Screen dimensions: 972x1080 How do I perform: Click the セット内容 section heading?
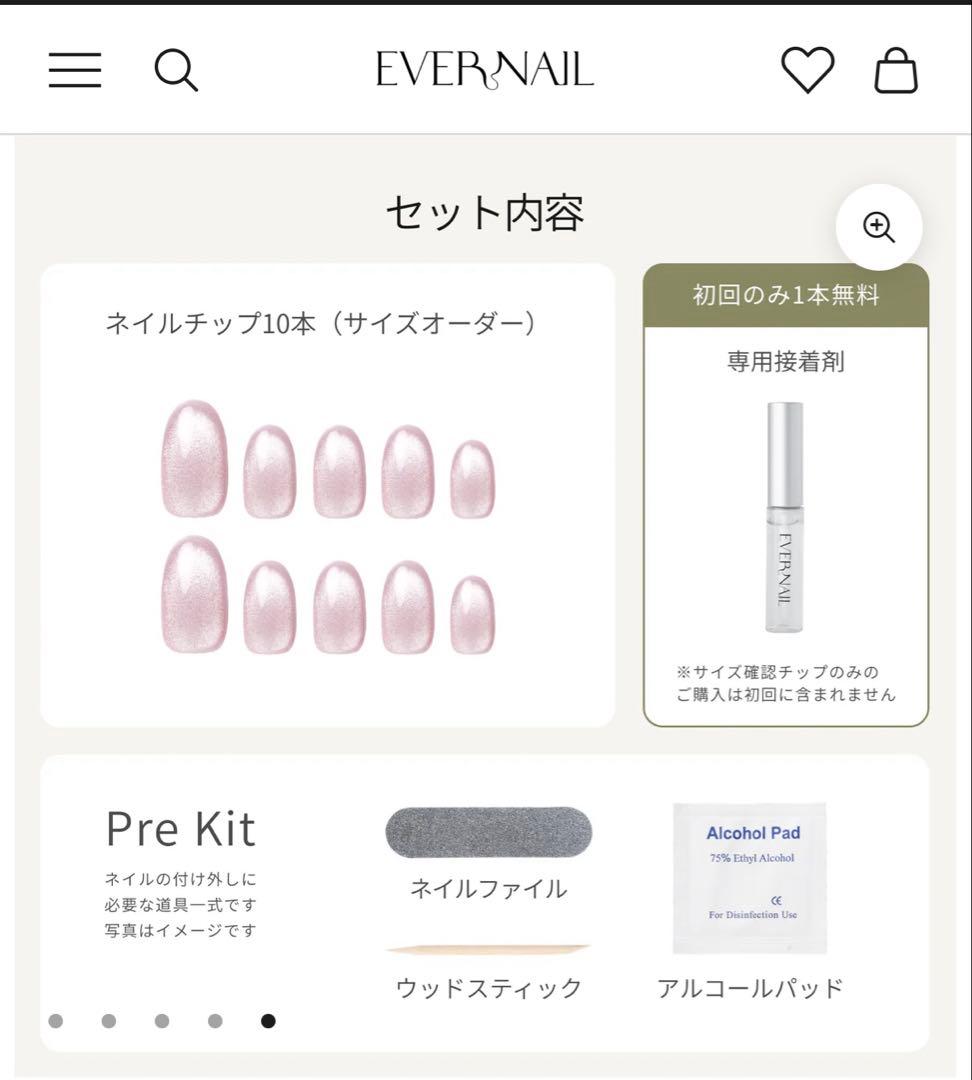click(x=486, y=212)
